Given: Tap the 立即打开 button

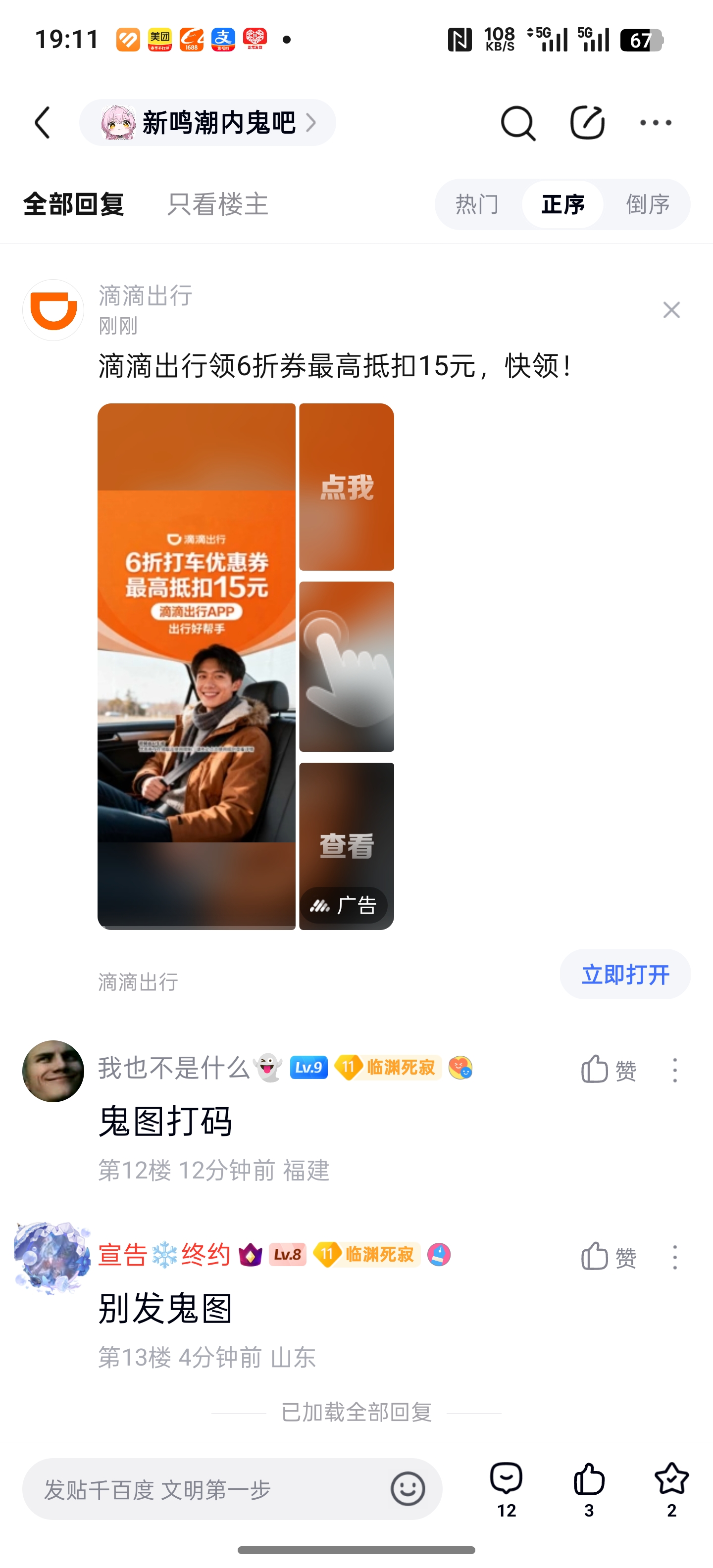Looking at the screenshot, I should coord(625,975).
